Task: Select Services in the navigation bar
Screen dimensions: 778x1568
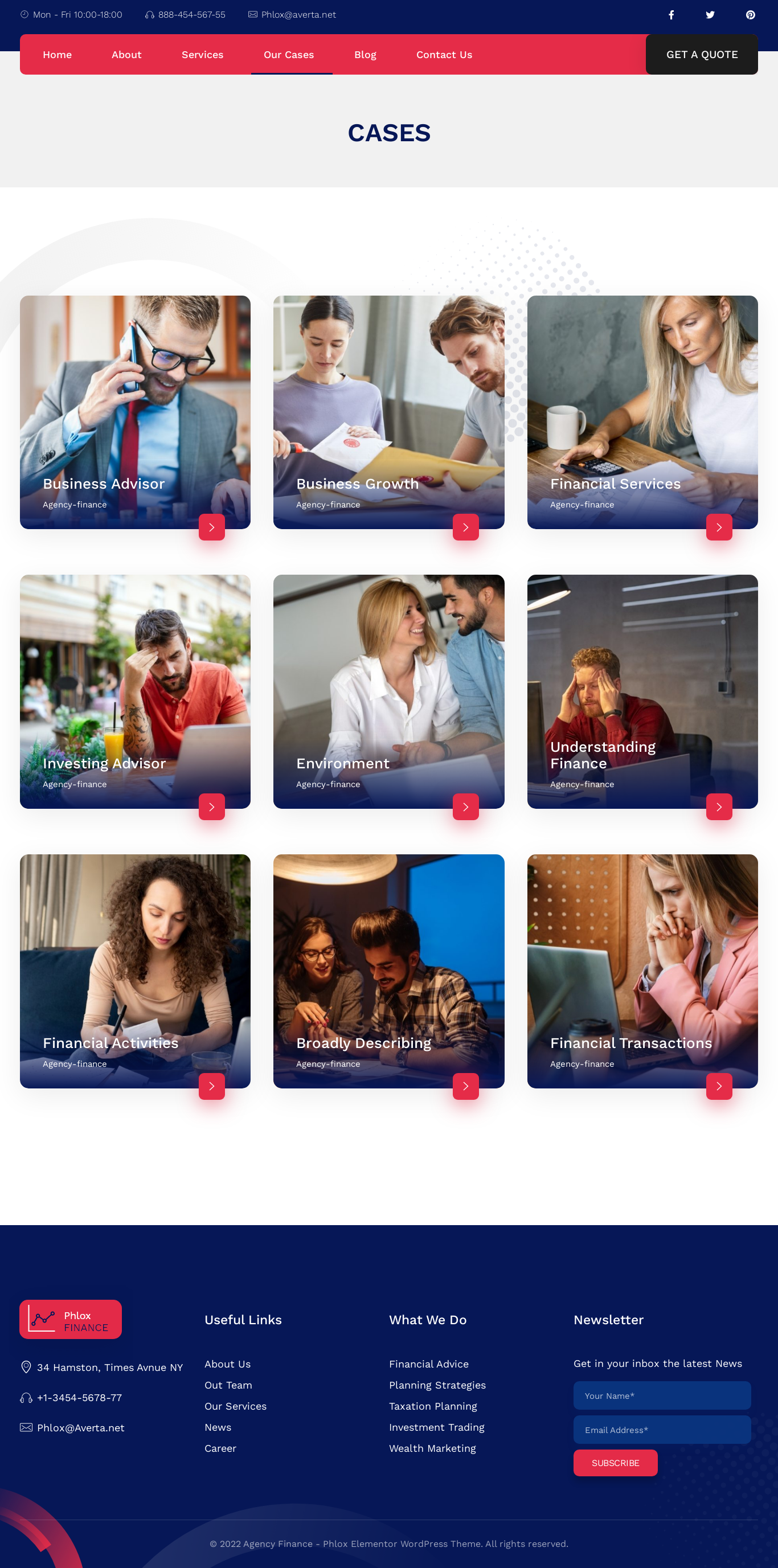Action: 202,55
